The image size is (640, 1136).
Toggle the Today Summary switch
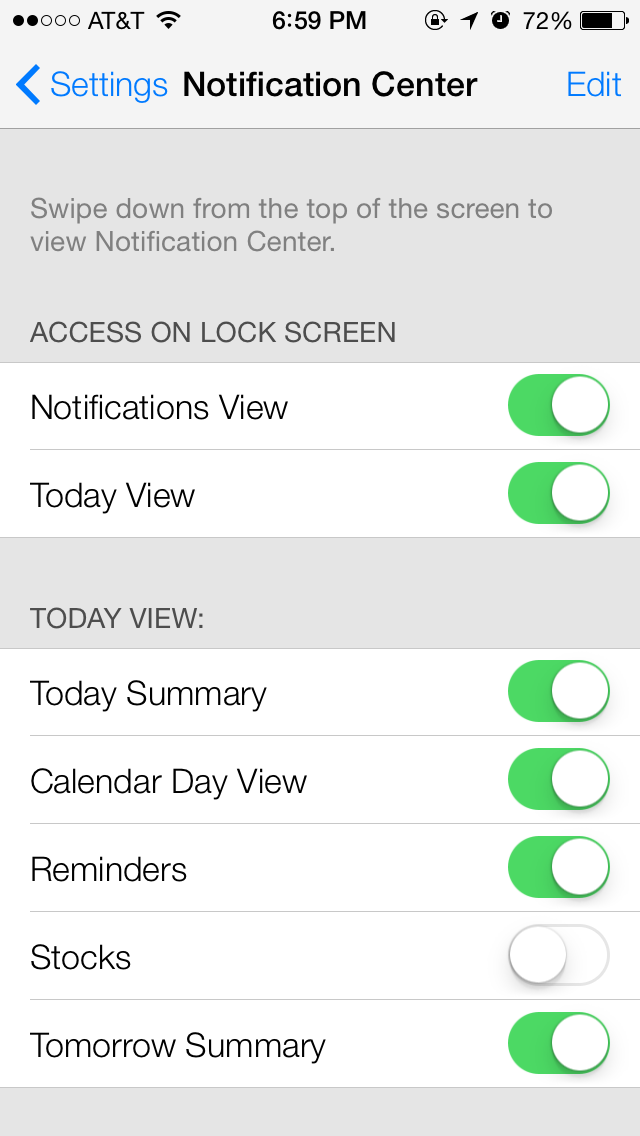(x=559, y=692)
